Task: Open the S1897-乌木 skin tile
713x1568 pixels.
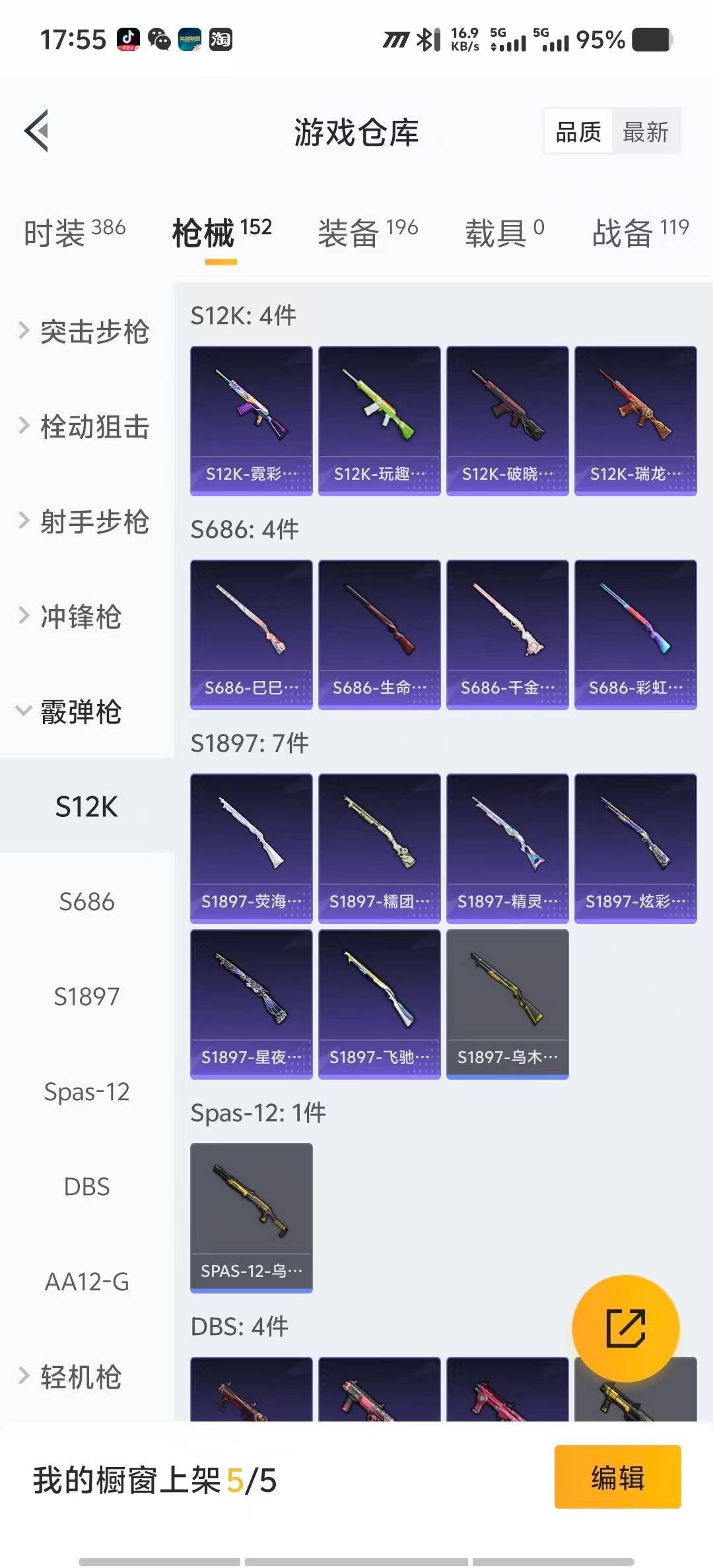Action: click(507, 1004)
